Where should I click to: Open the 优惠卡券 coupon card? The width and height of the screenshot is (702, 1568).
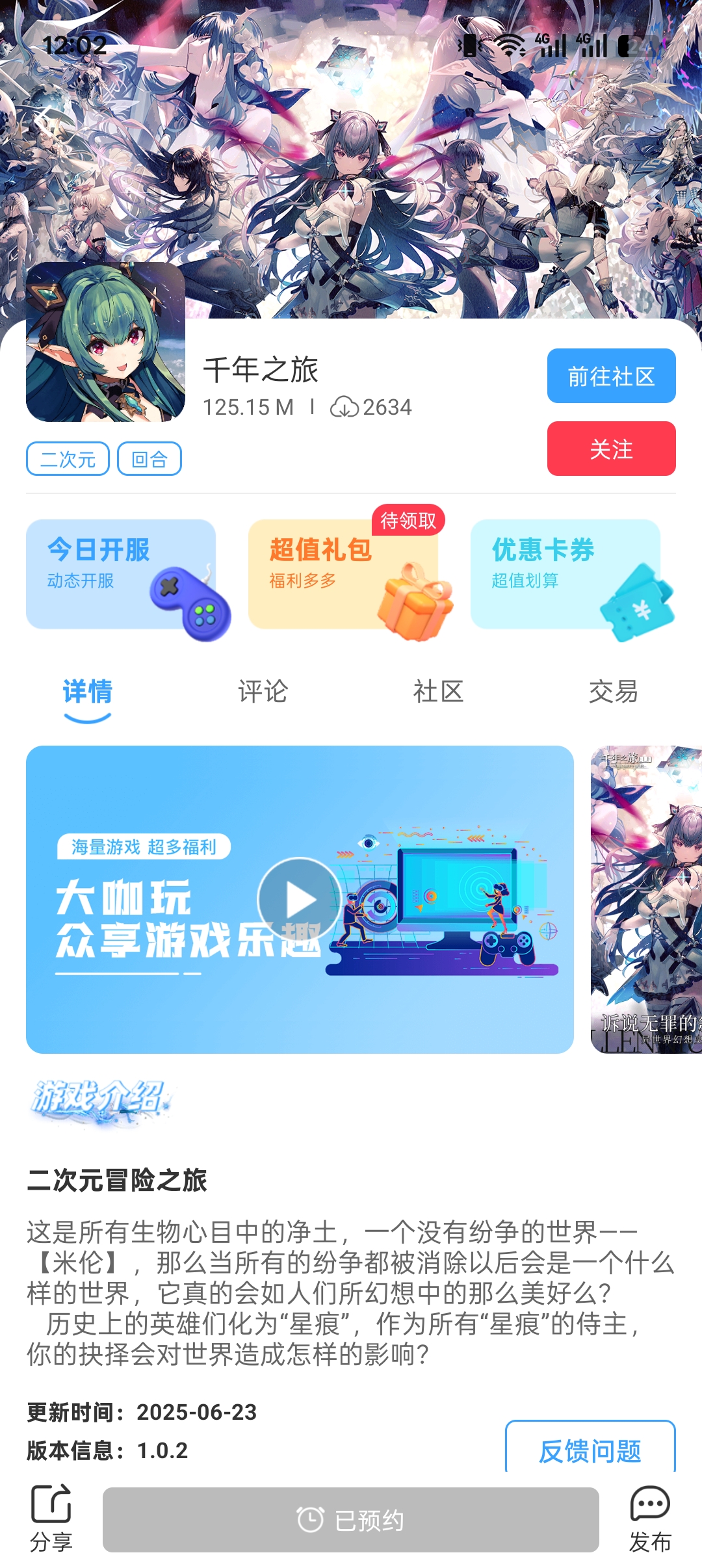(x=565, y=573)
